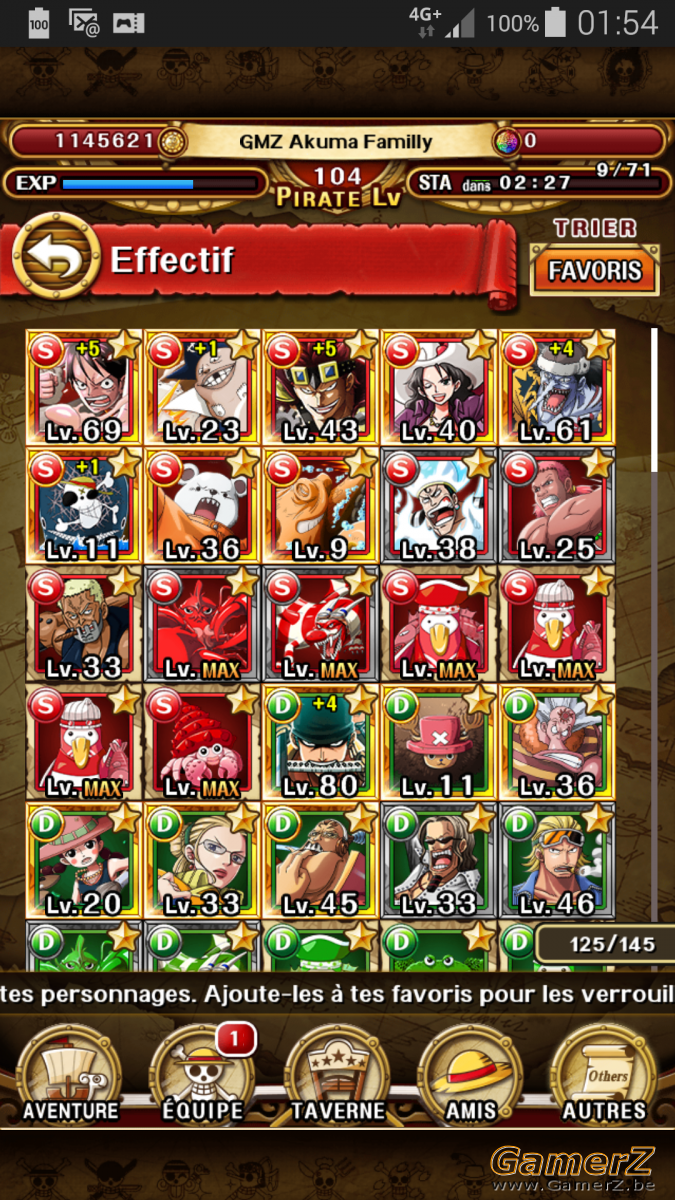This screenshot has height=1200, width=675.
Task: Choose the Lv.40 character card
Action: (x=438, y=387)
